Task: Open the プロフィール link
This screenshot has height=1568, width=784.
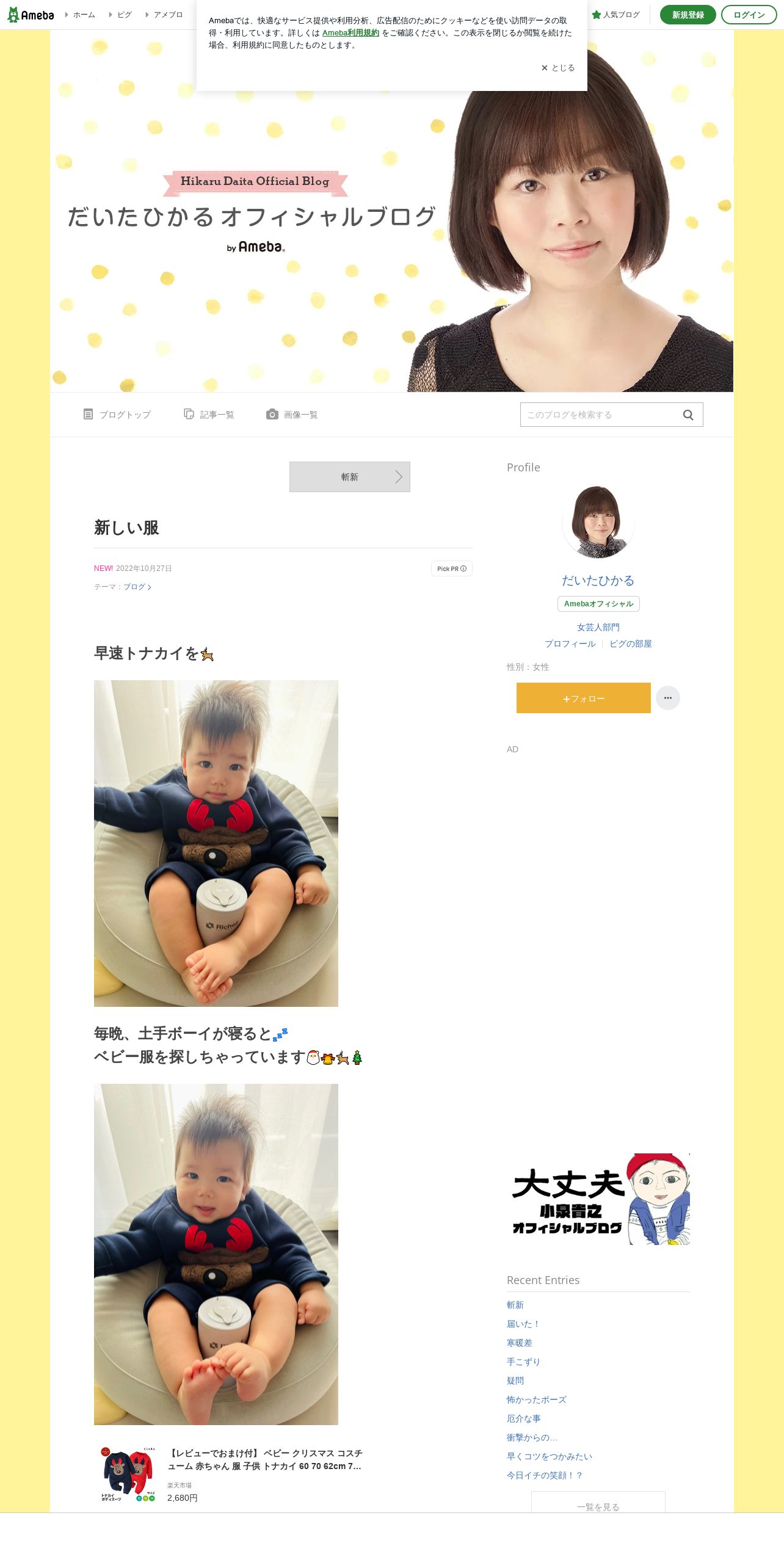Action: pyautogui.click(x=570, y=644)
